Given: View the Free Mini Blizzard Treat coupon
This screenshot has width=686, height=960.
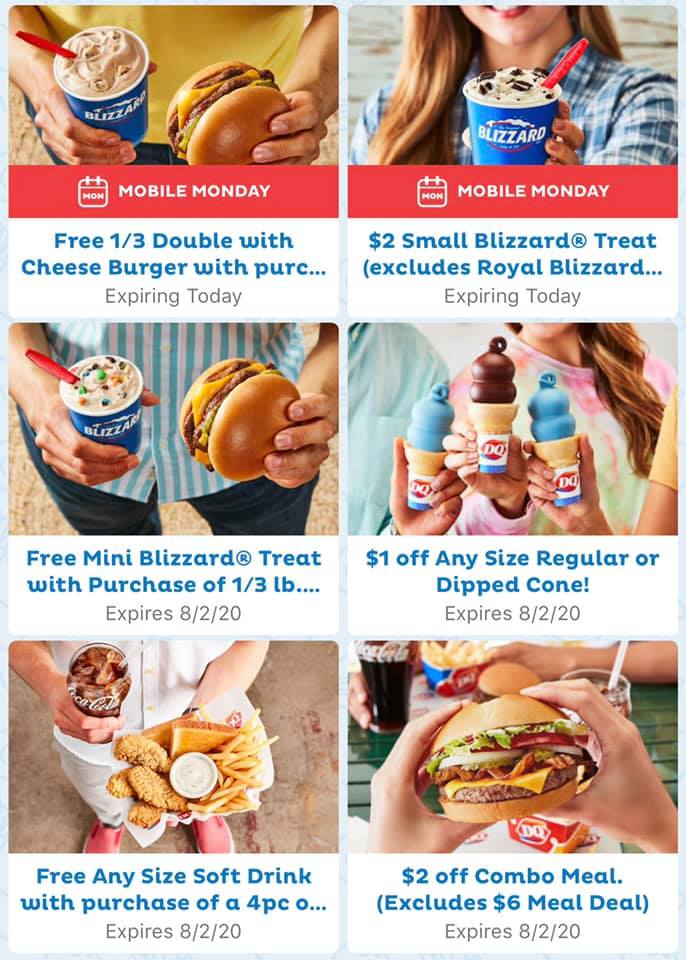Looking at the screenshot, I should pos(173,571).
